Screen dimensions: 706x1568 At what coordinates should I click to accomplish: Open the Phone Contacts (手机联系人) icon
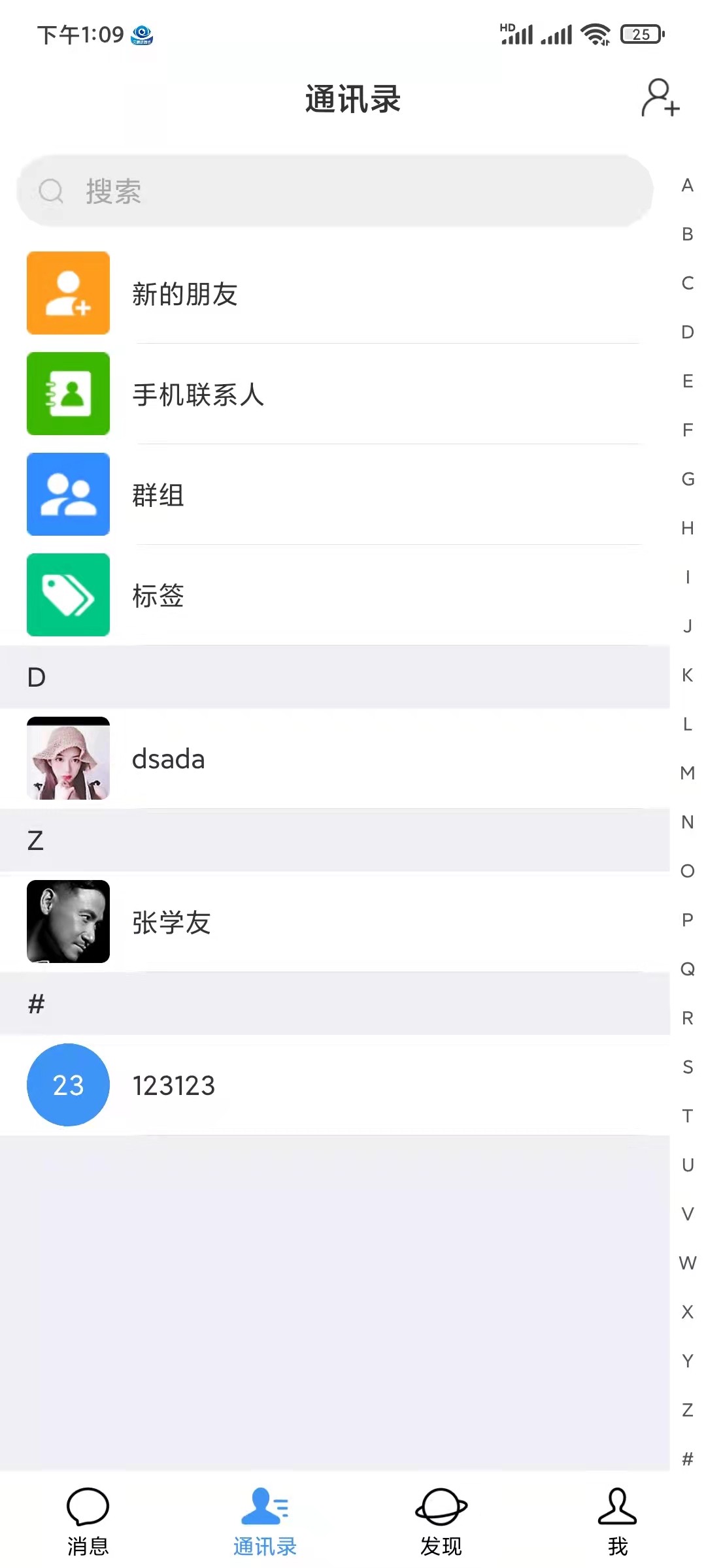[68, 394]
